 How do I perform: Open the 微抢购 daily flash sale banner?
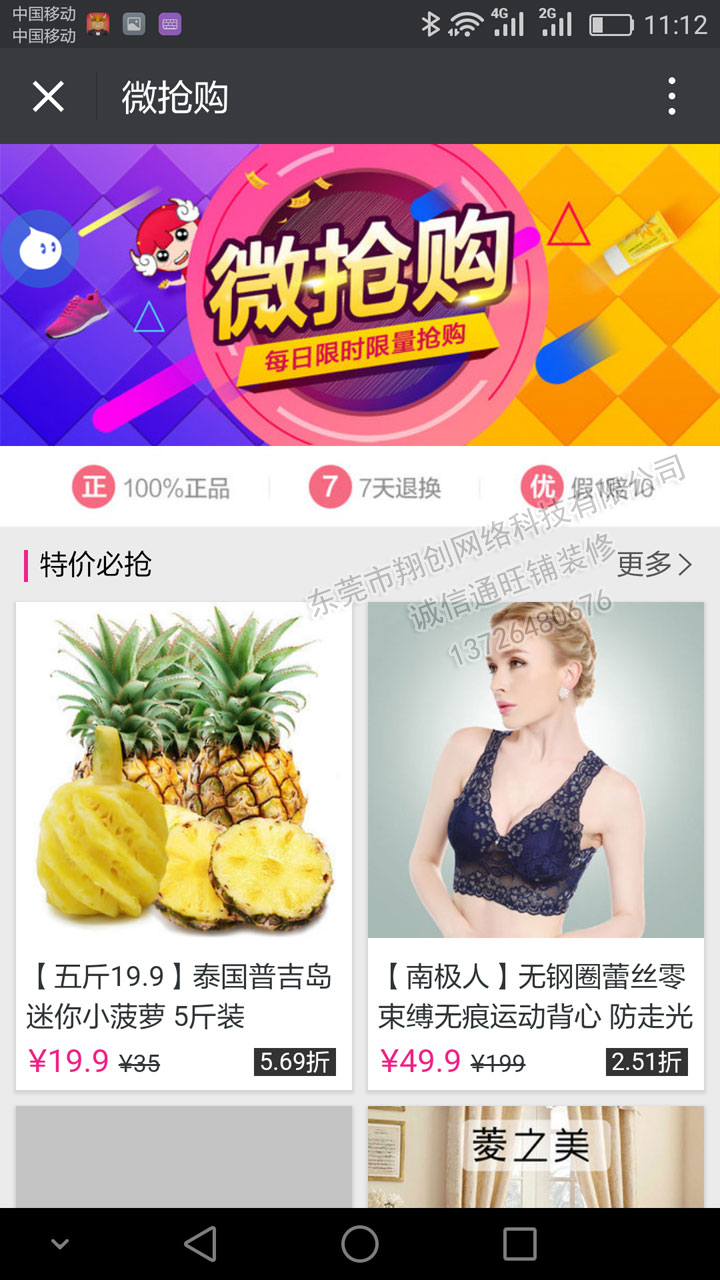click(x=360, y=295)
